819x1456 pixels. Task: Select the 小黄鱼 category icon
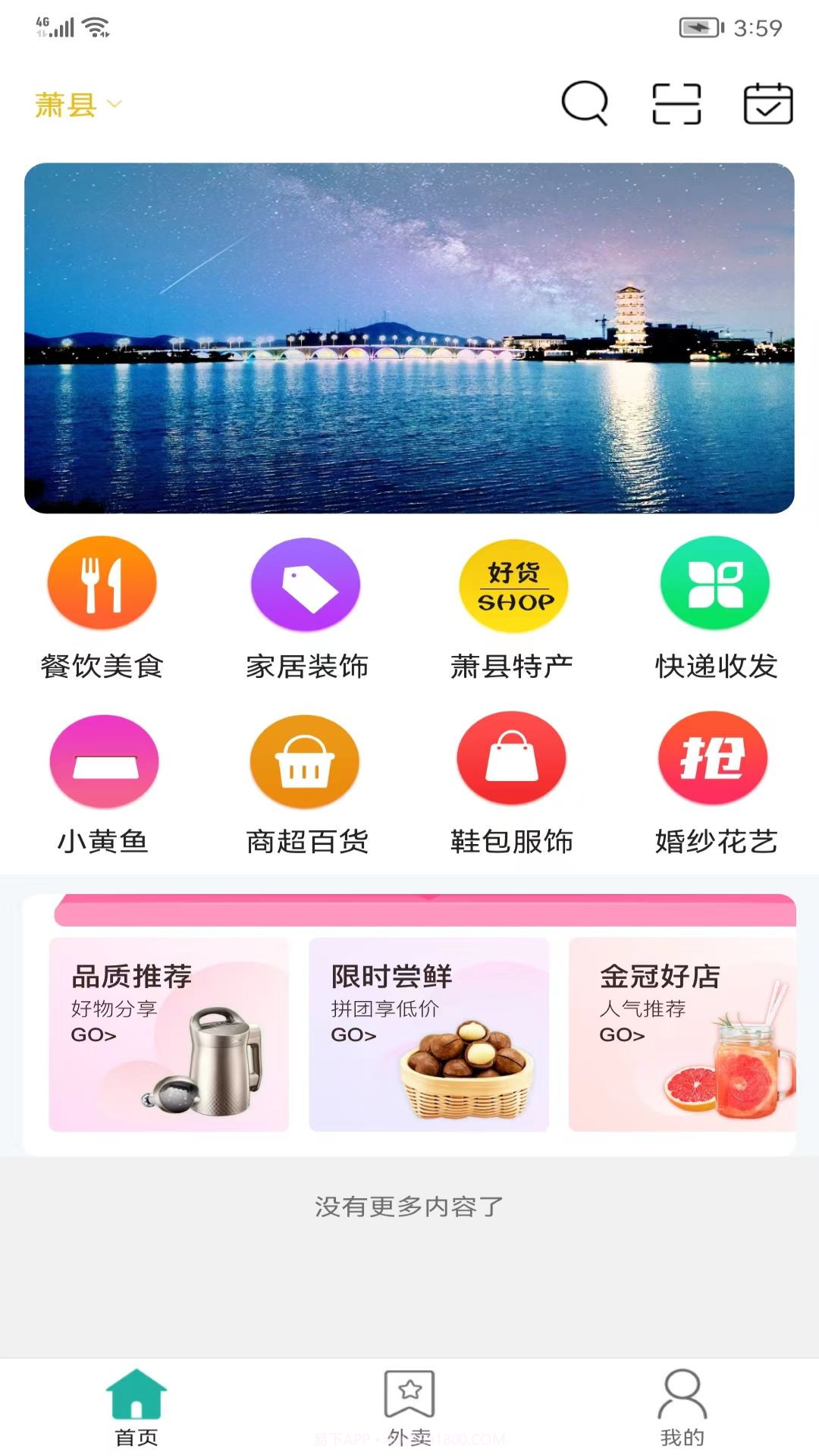point(102,762)
